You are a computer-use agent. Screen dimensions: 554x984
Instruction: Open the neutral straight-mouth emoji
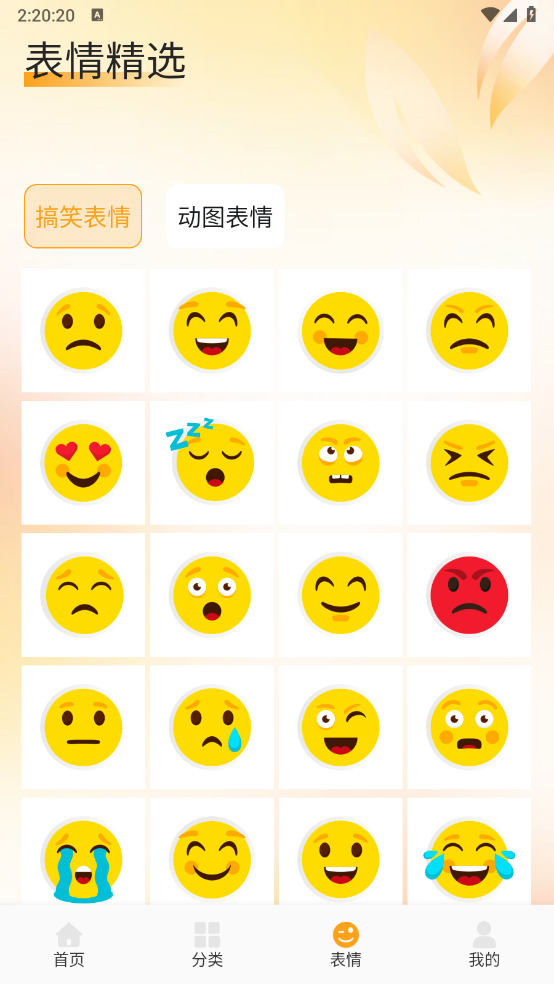tap(83, 727)
